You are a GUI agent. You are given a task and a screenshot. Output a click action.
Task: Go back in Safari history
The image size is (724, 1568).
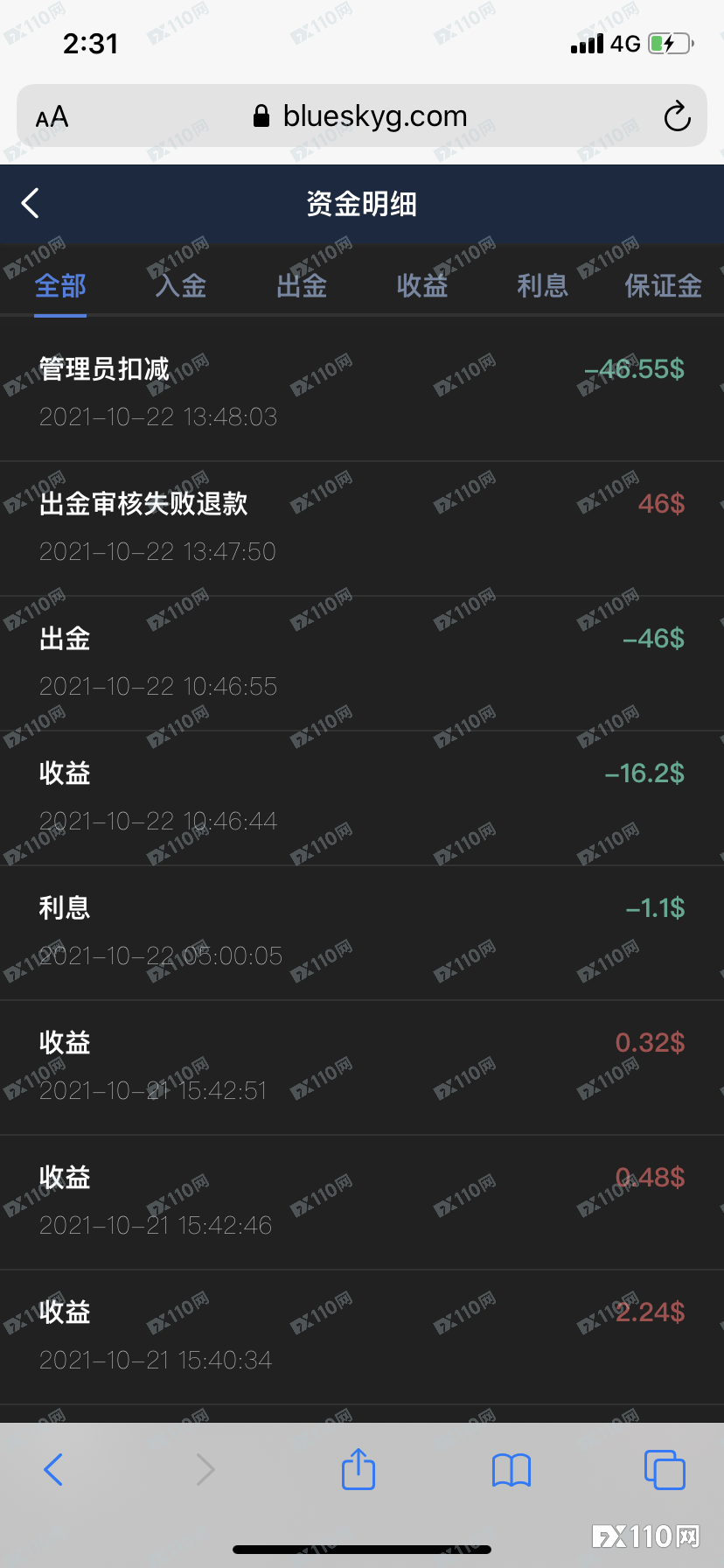coord(53,1470)
